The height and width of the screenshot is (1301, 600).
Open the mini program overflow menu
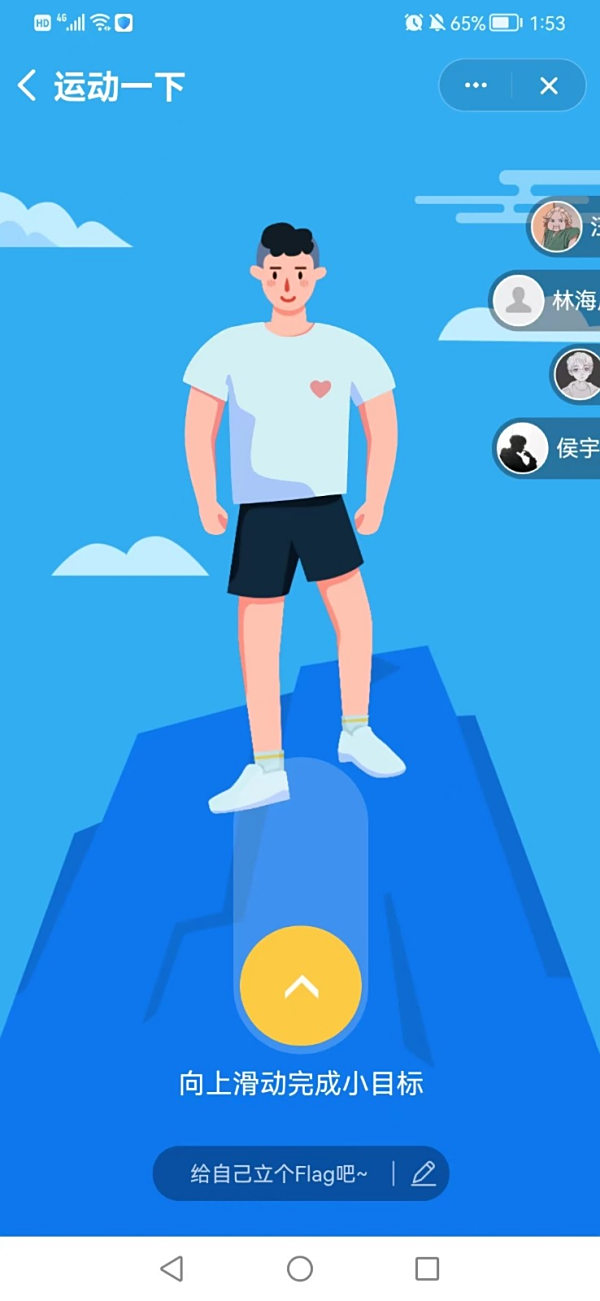[x=476, y=86]
